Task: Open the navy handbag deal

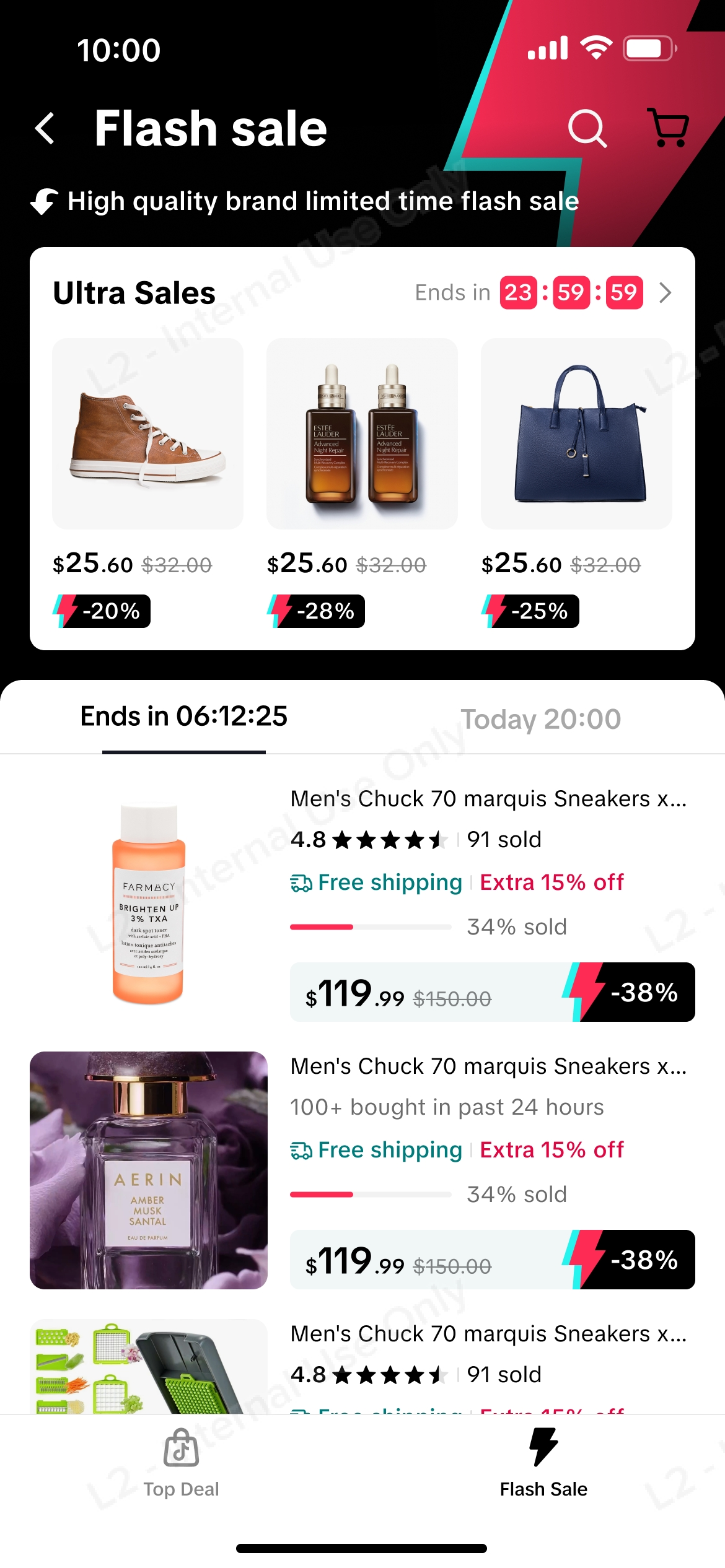Action: (576, 433)
